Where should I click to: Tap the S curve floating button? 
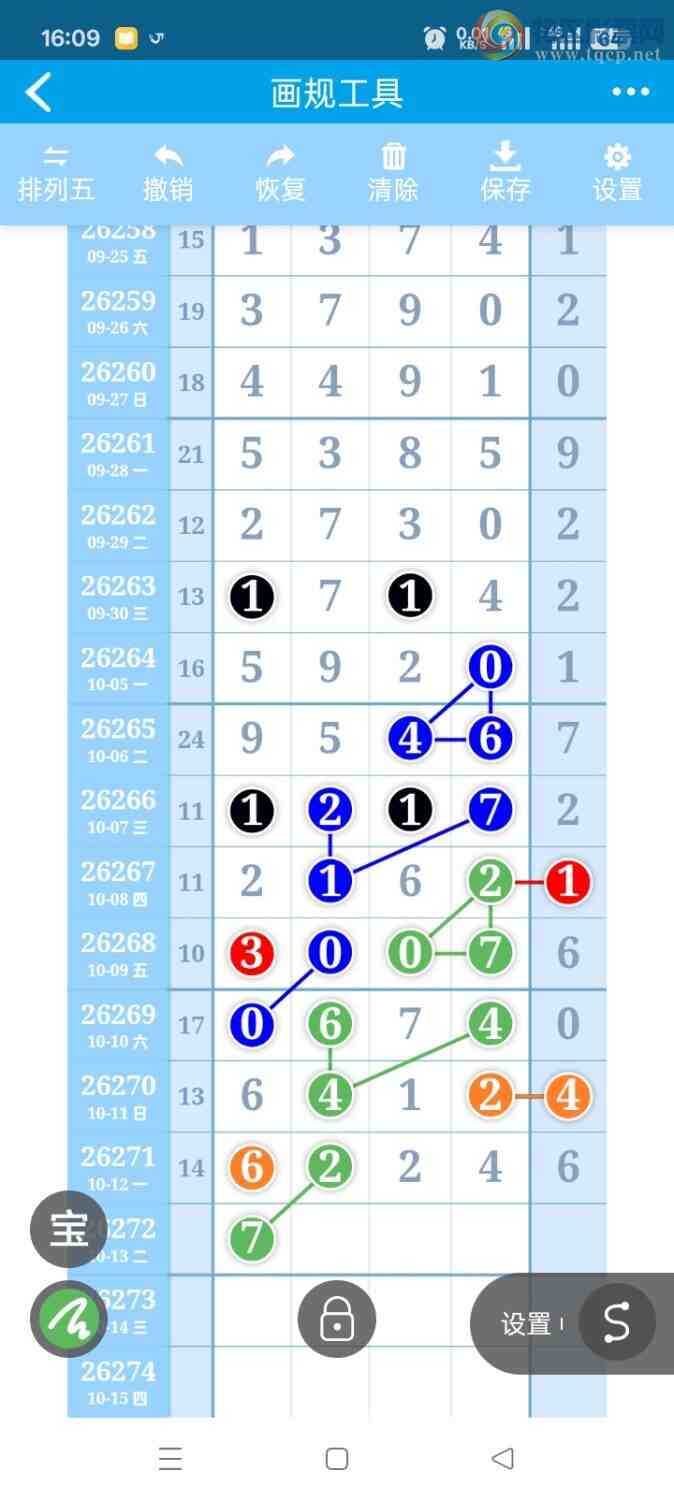[x=617, y=1322]
